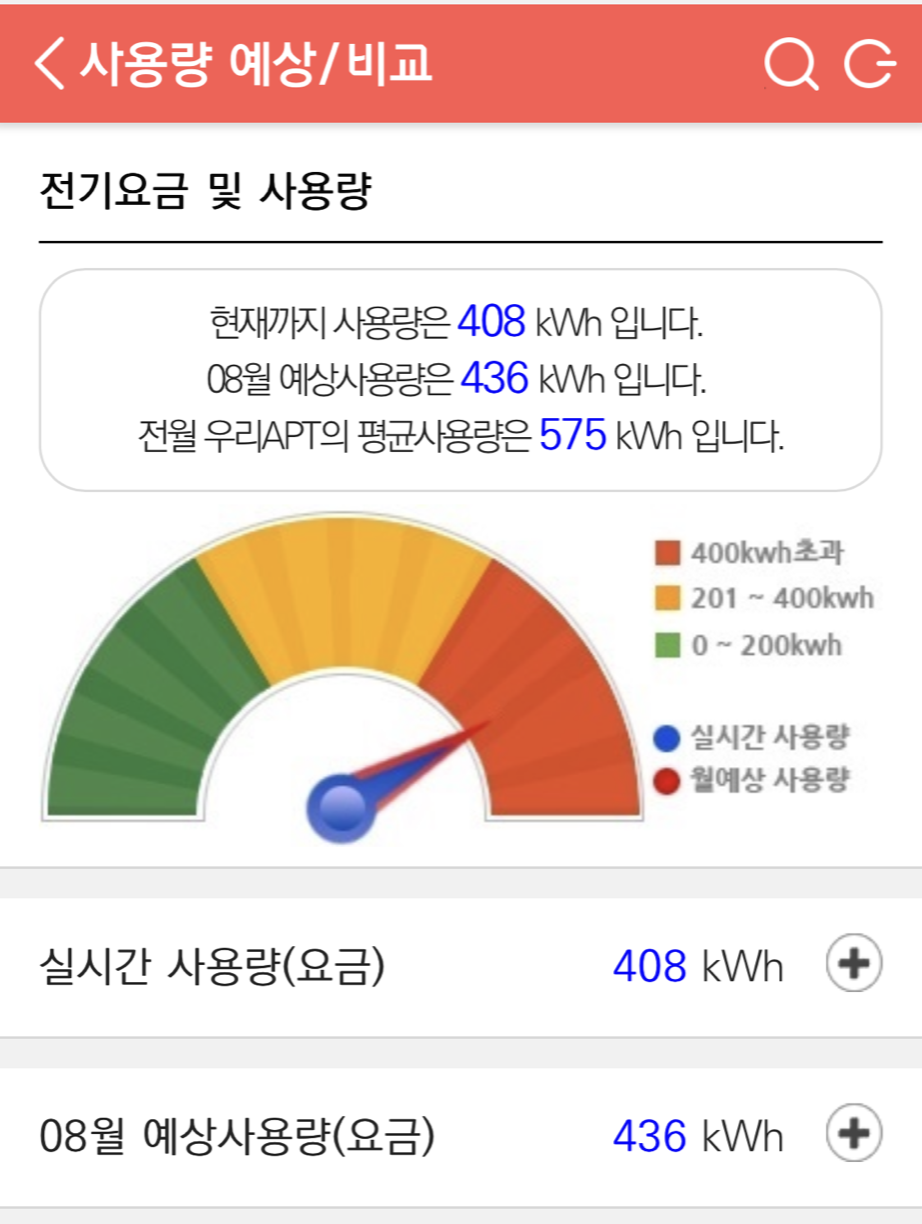922x1224 pixels.
Task: Open the search magnifier icon
Action: click(x=791, y=64)
